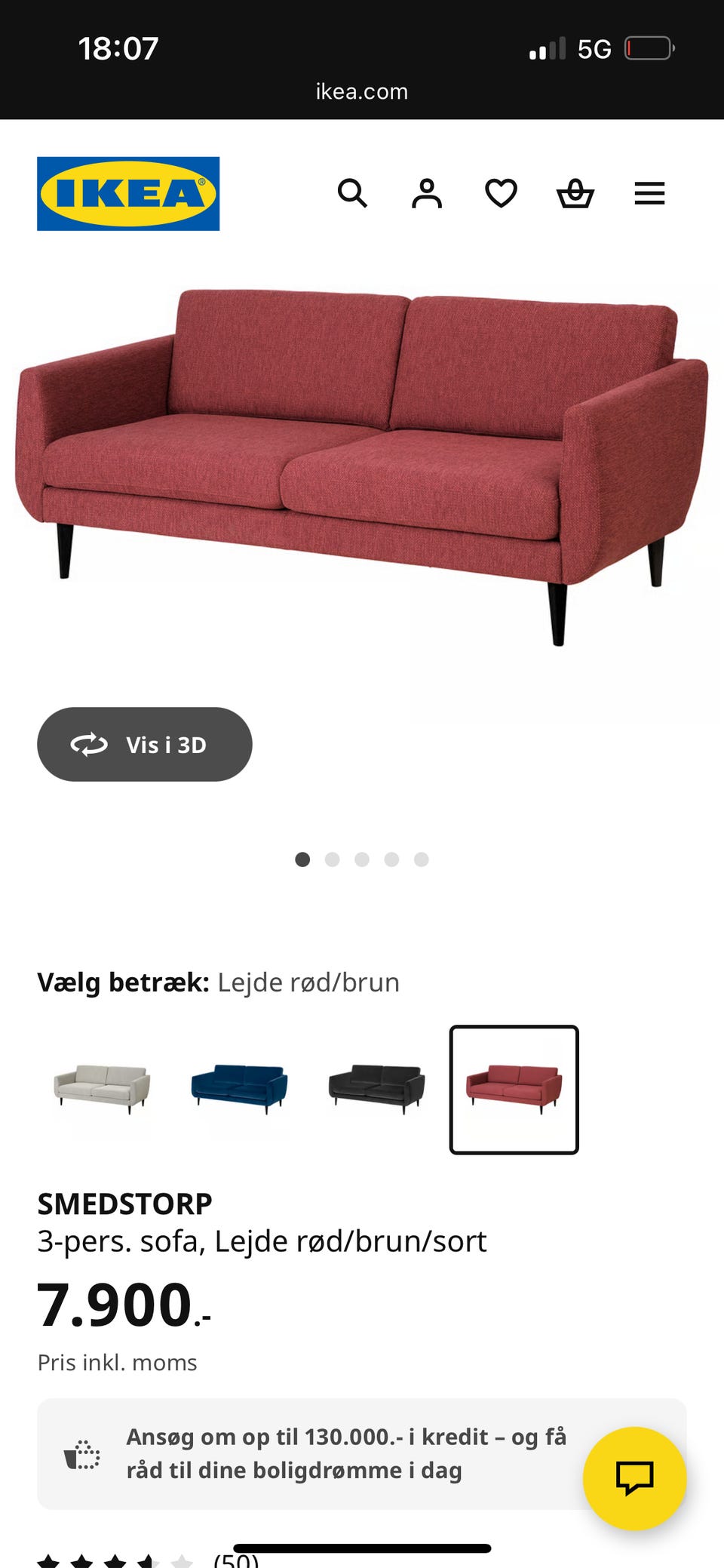Open the shopping basket

(575, 194)
